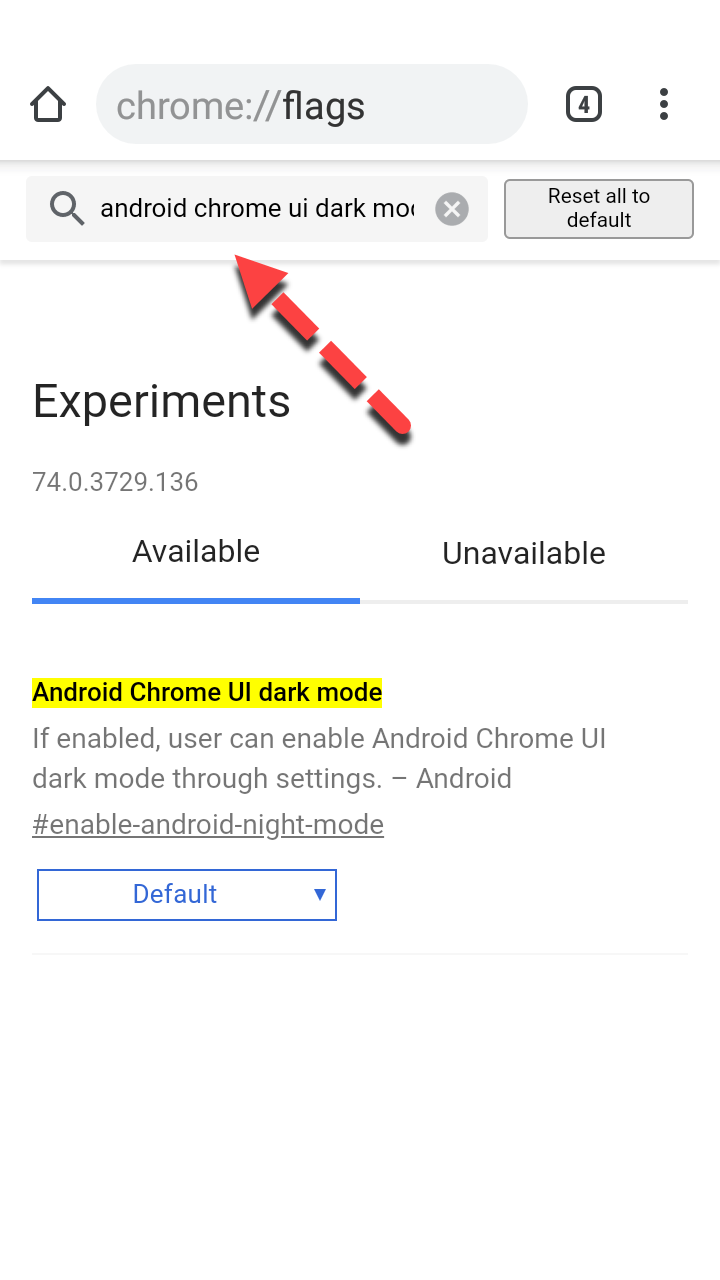Expand the Default dropdown for dark mode

click(187, 894)
